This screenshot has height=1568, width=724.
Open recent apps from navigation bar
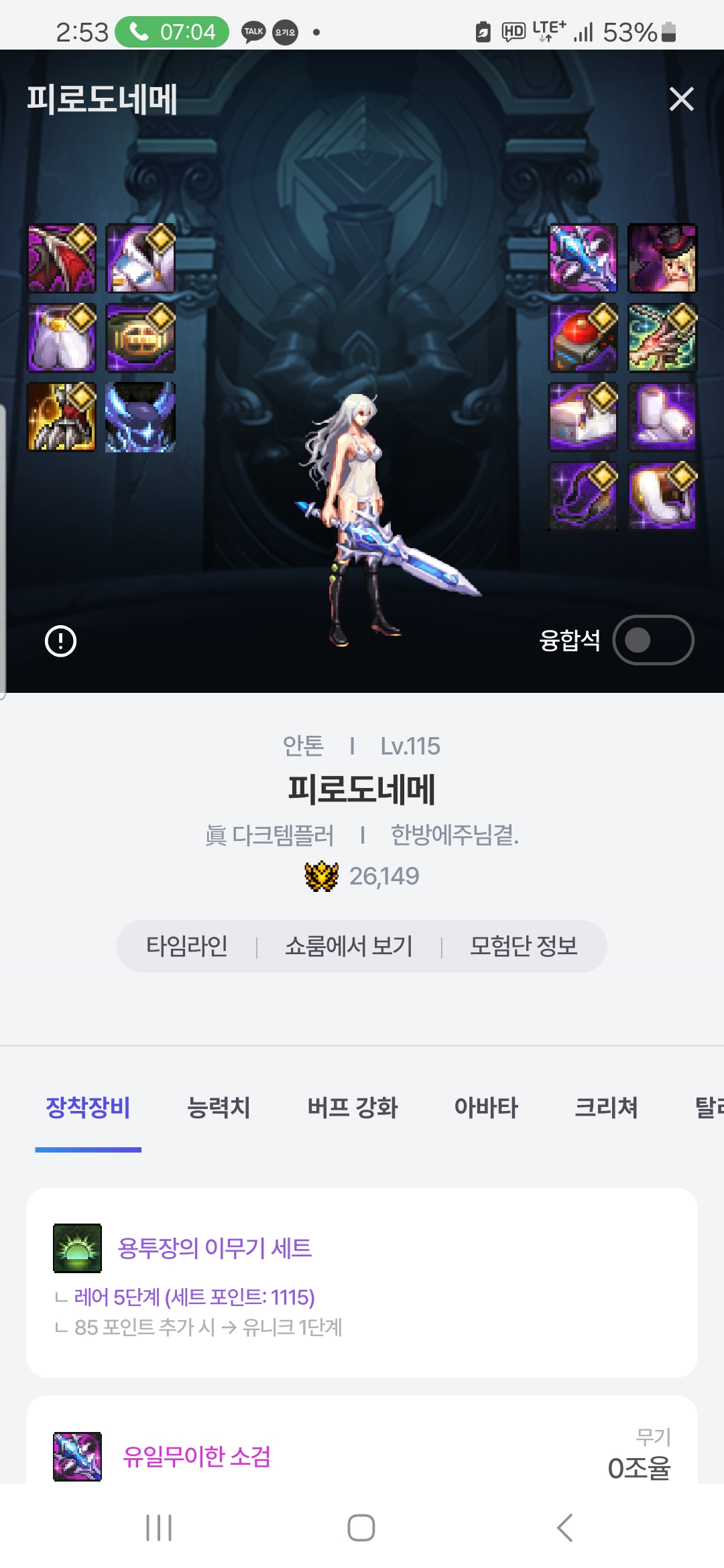[159, 1528]
